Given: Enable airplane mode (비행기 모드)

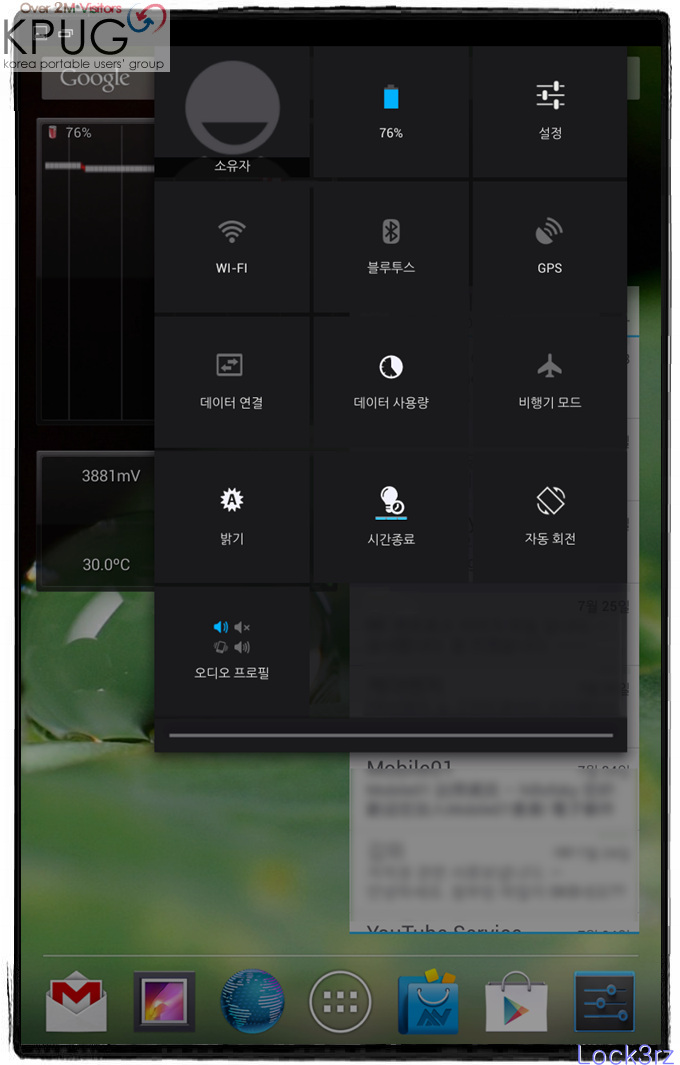Looking at the screenshot, I should pyautogui.click(x=550, y=381).
